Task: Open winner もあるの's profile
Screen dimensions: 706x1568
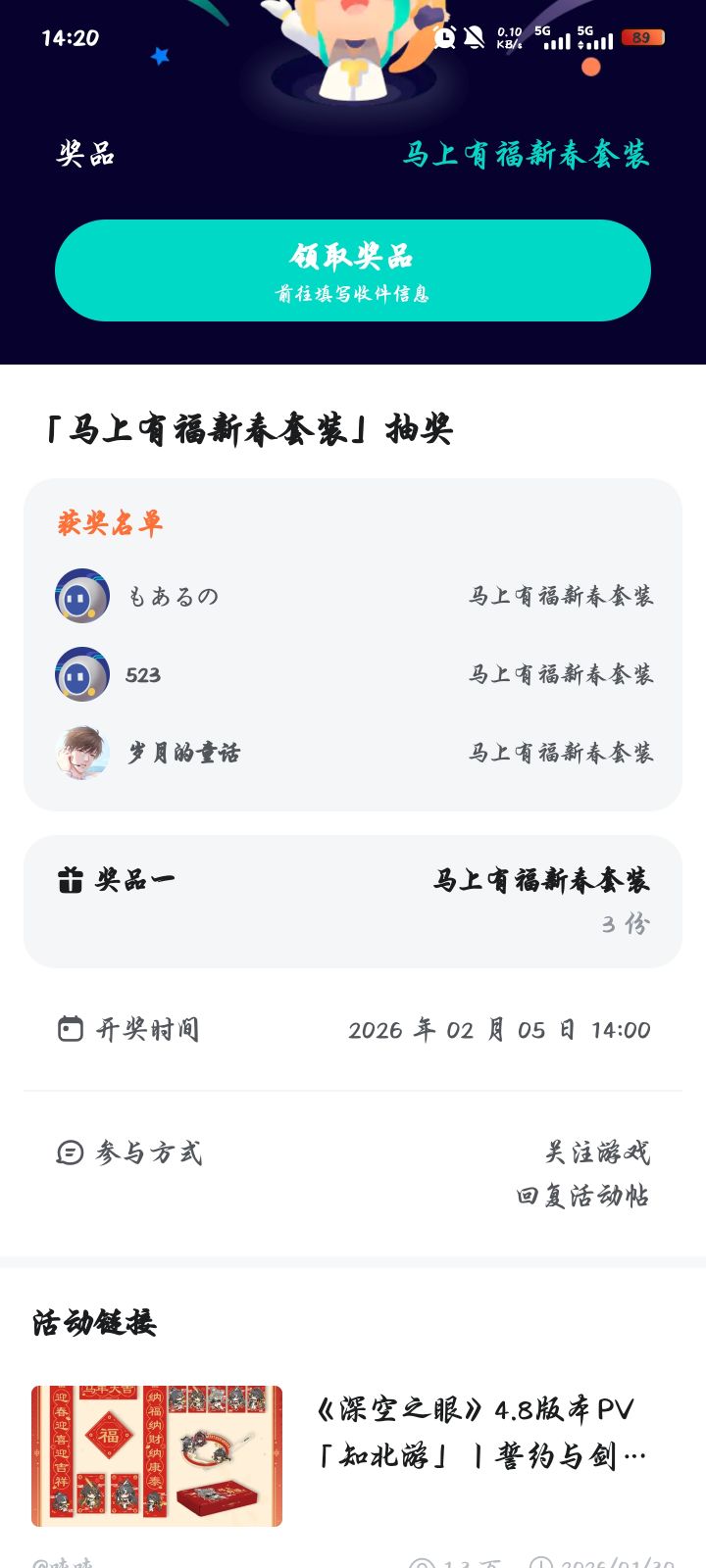Action: coord(82,596)
